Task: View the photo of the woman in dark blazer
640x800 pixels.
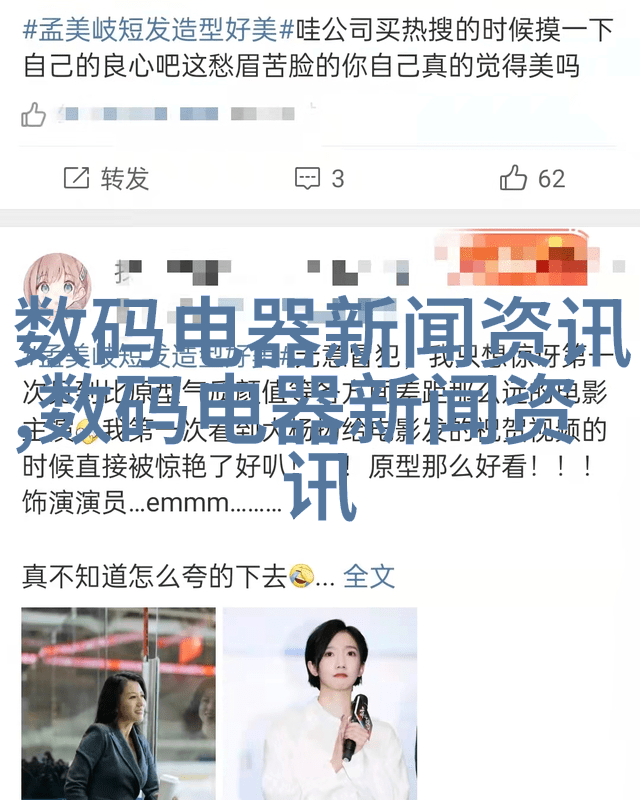Action: point(119,703)
